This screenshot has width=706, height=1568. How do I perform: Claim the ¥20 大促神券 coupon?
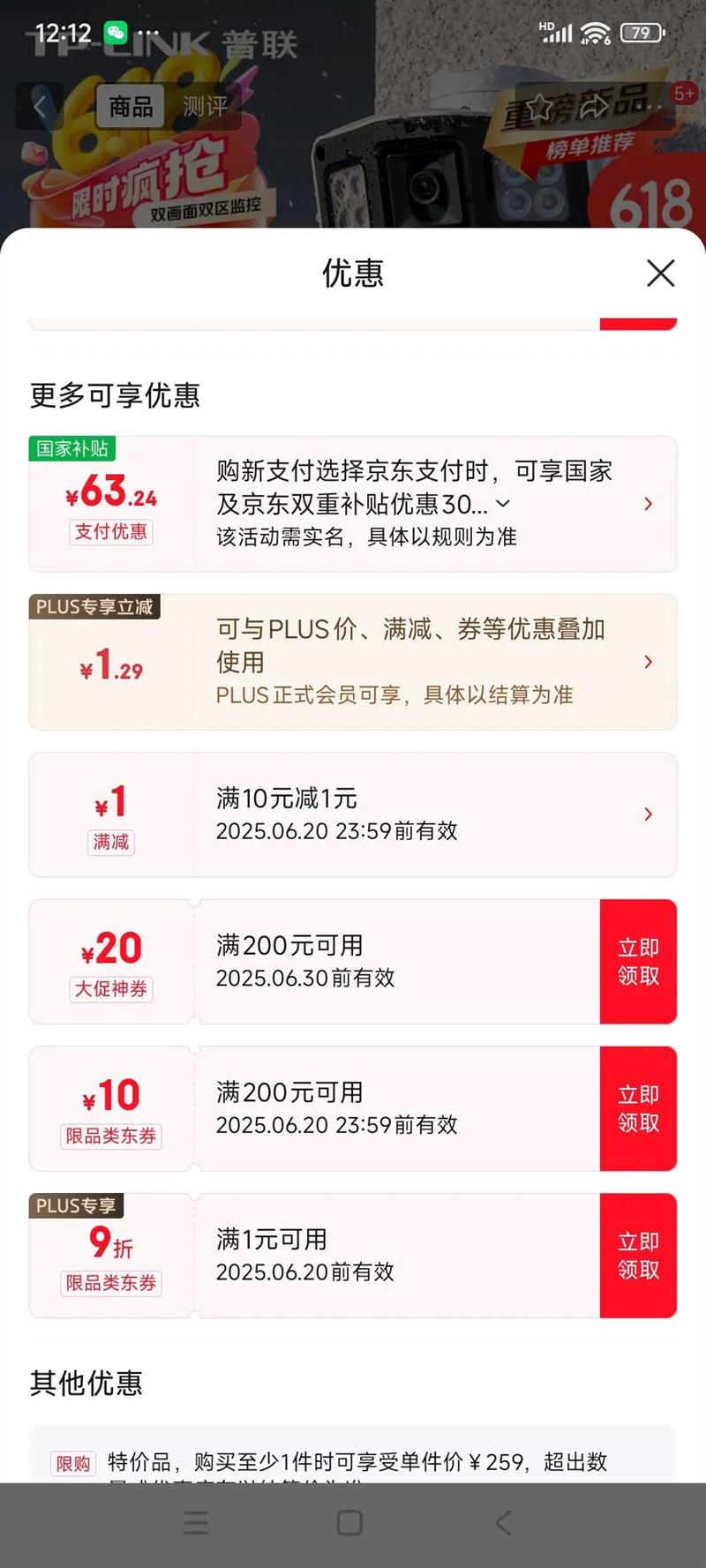[x=638, y=962]
